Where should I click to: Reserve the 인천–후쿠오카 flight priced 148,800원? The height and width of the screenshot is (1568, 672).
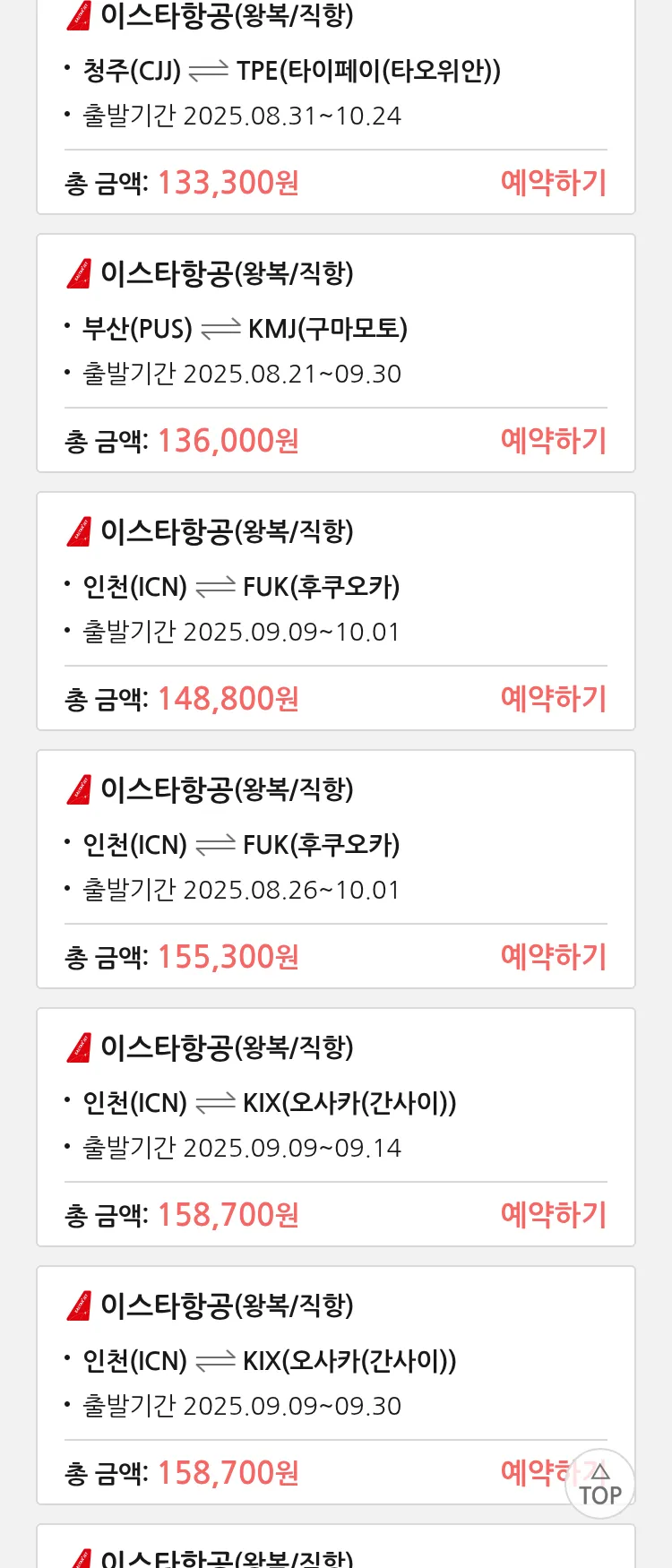(553, 699)
